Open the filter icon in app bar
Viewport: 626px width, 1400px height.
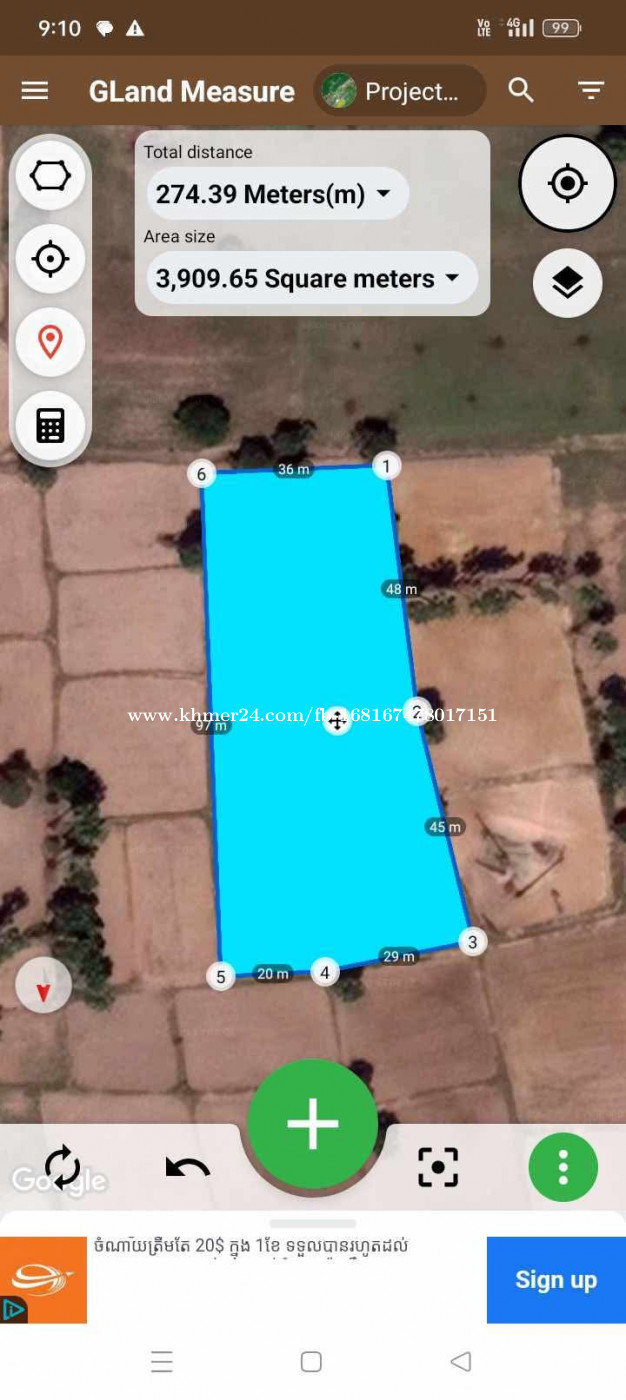(591, 91)
